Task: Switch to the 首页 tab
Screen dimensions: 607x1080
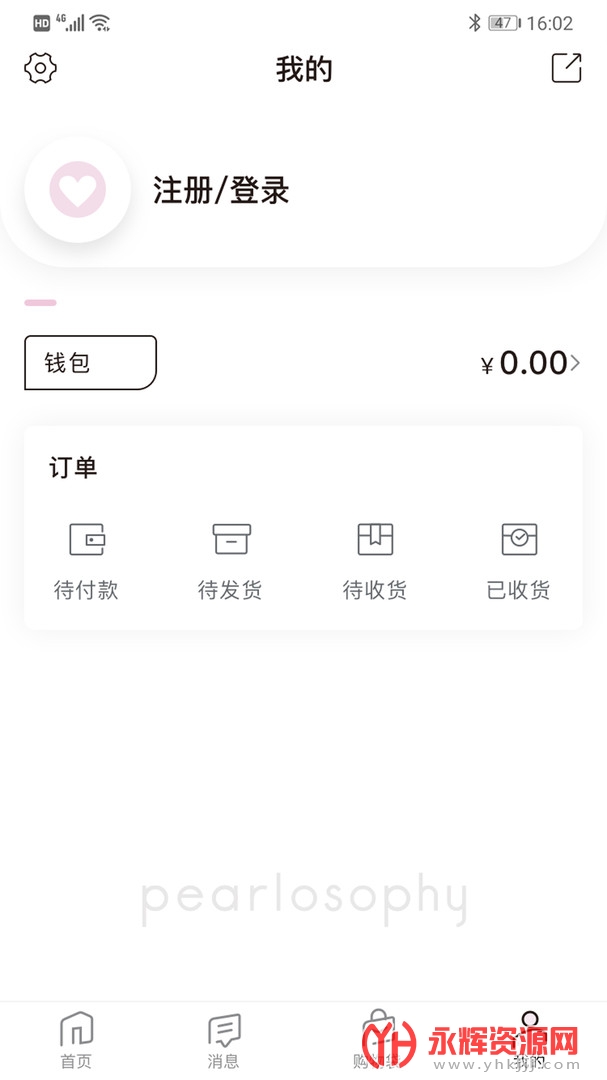Action: pos(76,1040)
